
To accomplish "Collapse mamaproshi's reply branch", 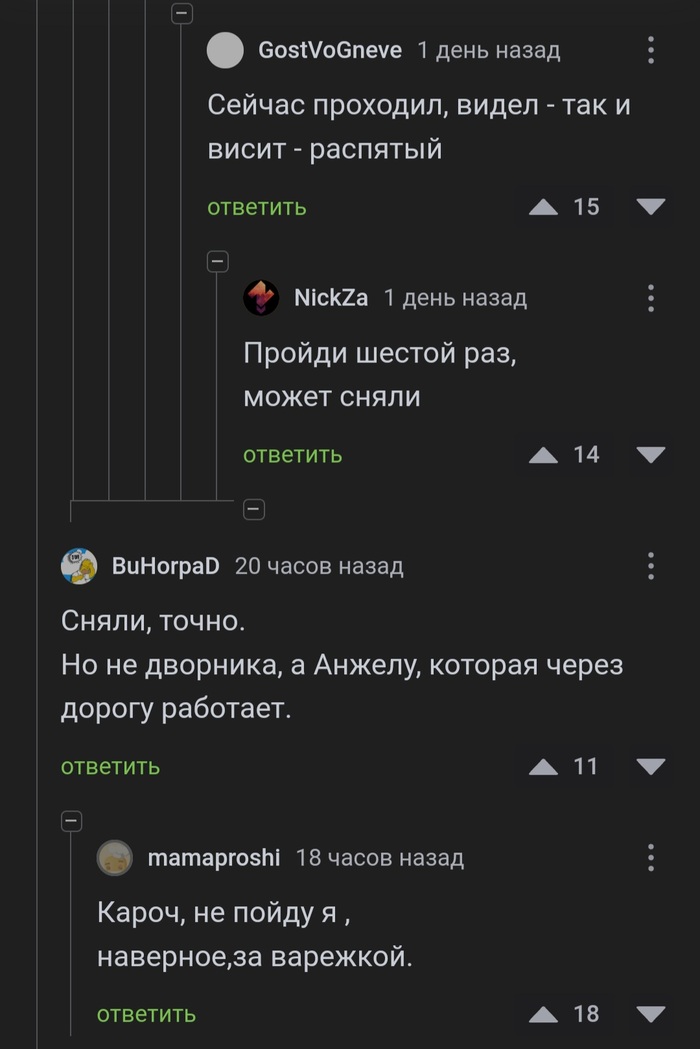I will coord(72,821).
